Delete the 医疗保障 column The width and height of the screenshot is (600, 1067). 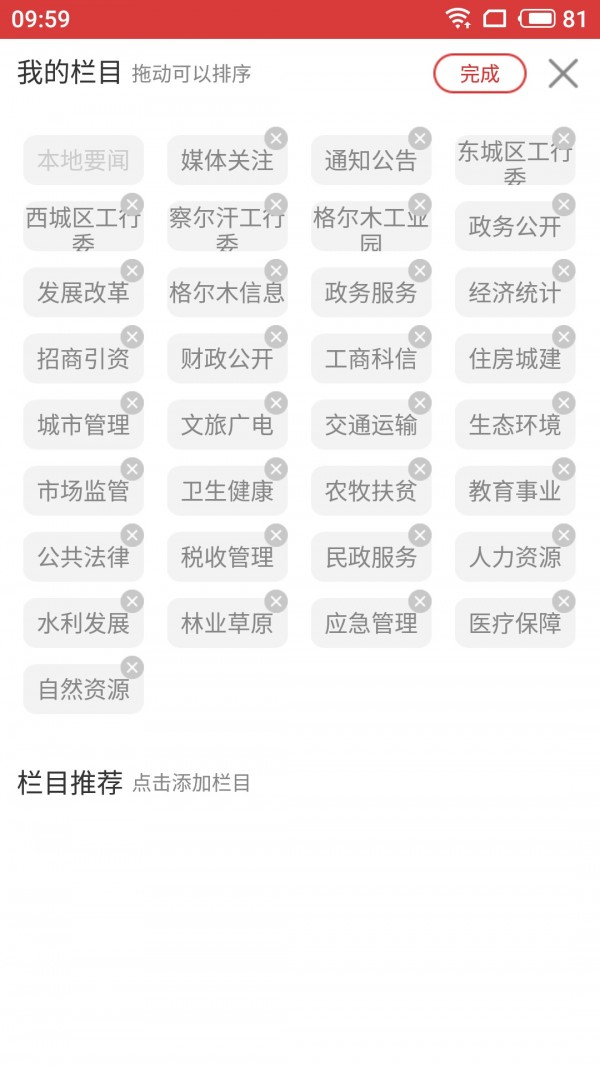click(x=563, y=601)
